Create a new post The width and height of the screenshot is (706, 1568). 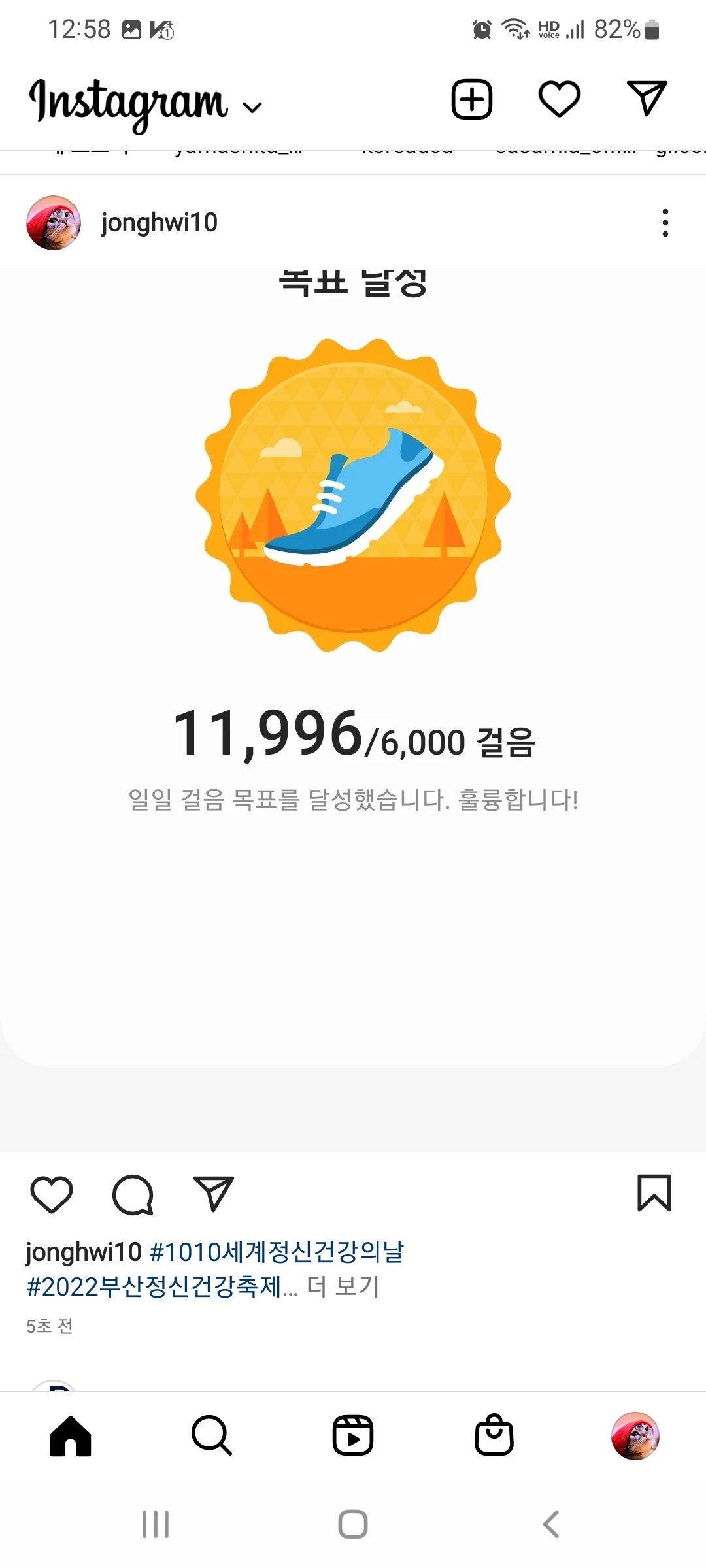tap(471, 99)
